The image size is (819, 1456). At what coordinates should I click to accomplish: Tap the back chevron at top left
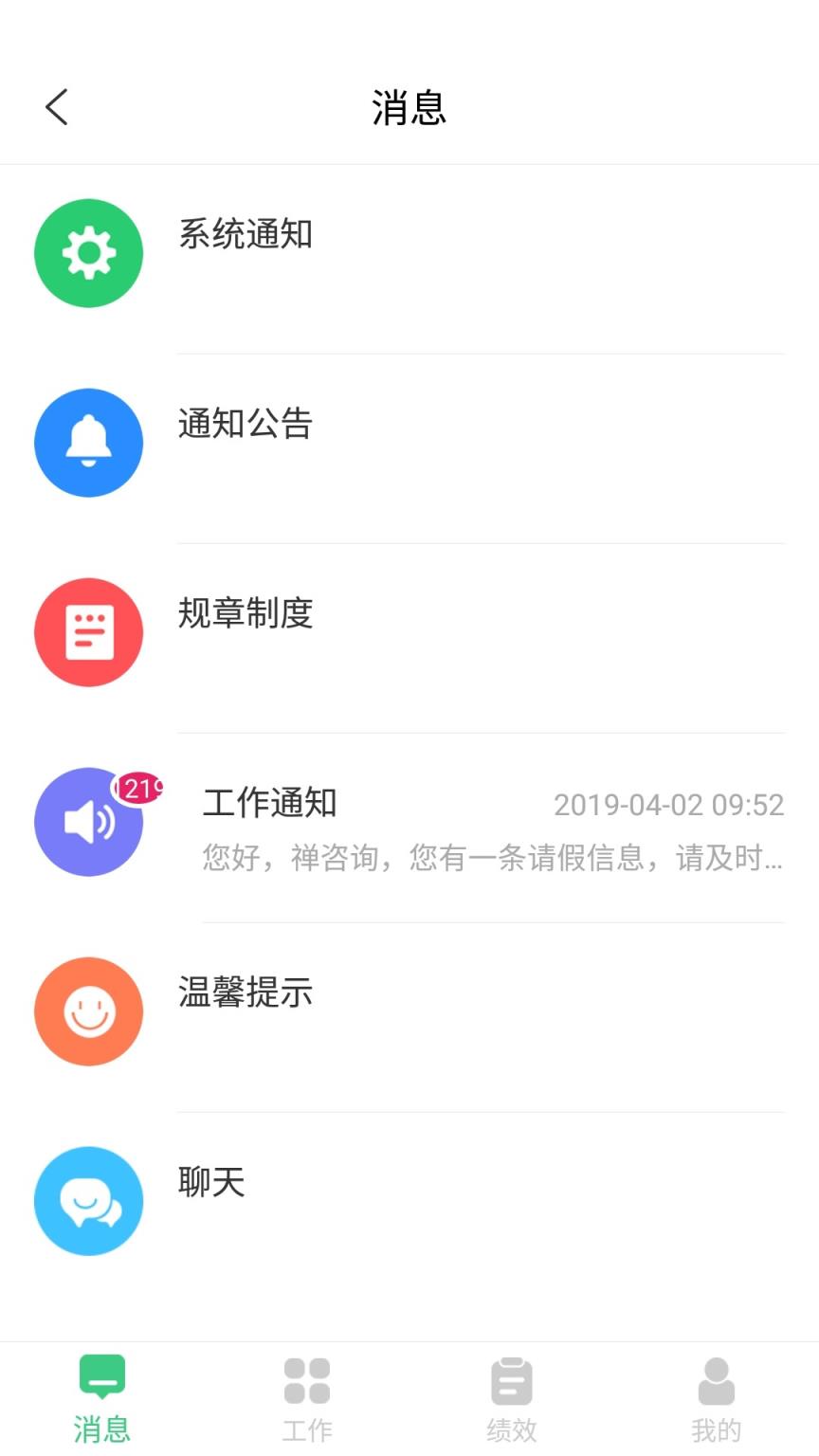pos(56,107)
